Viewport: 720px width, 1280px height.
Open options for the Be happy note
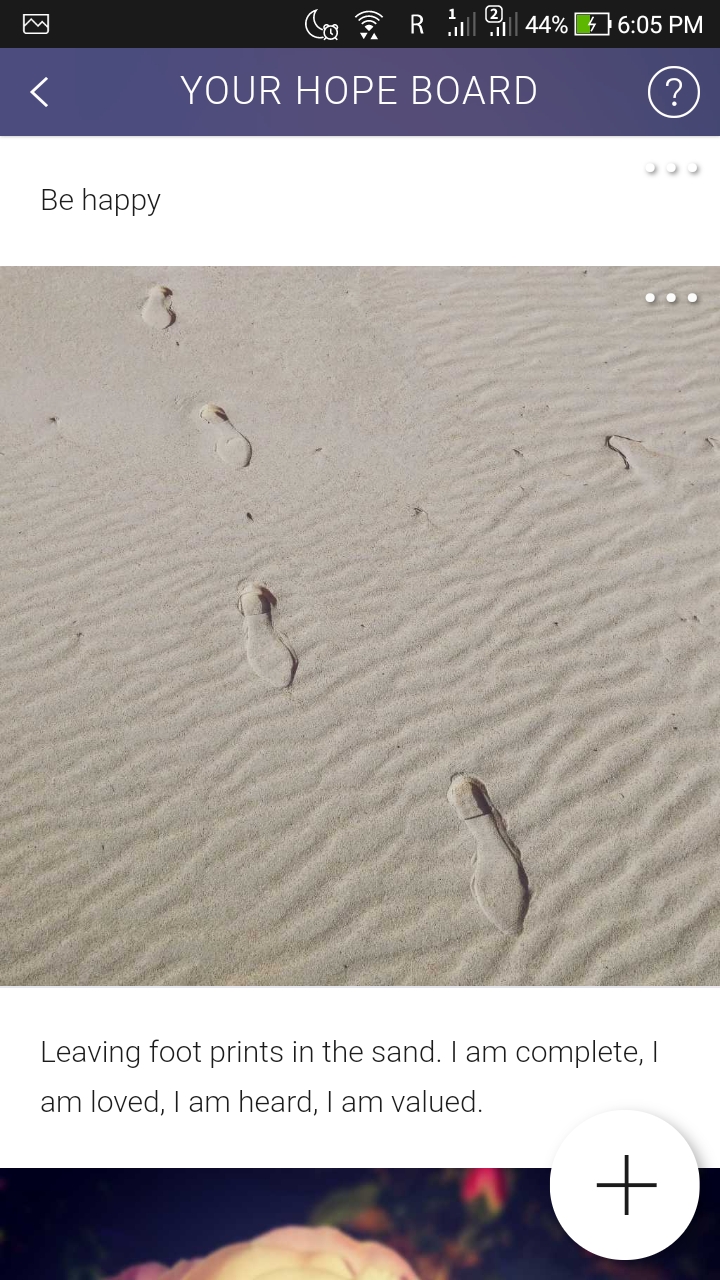coord(671,168)
